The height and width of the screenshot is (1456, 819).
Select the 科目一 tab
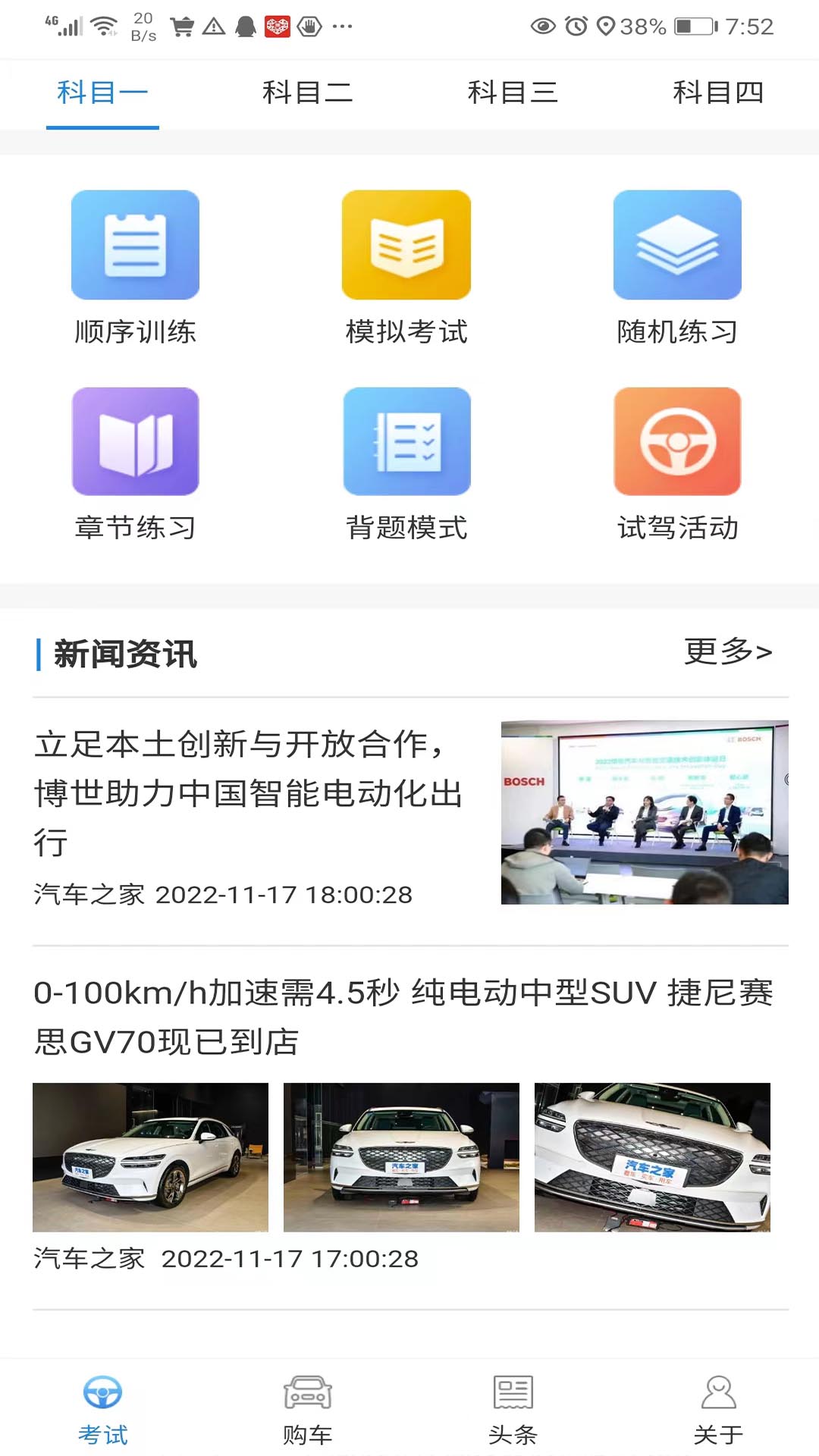pyautogui.click(x=102, y=93)
